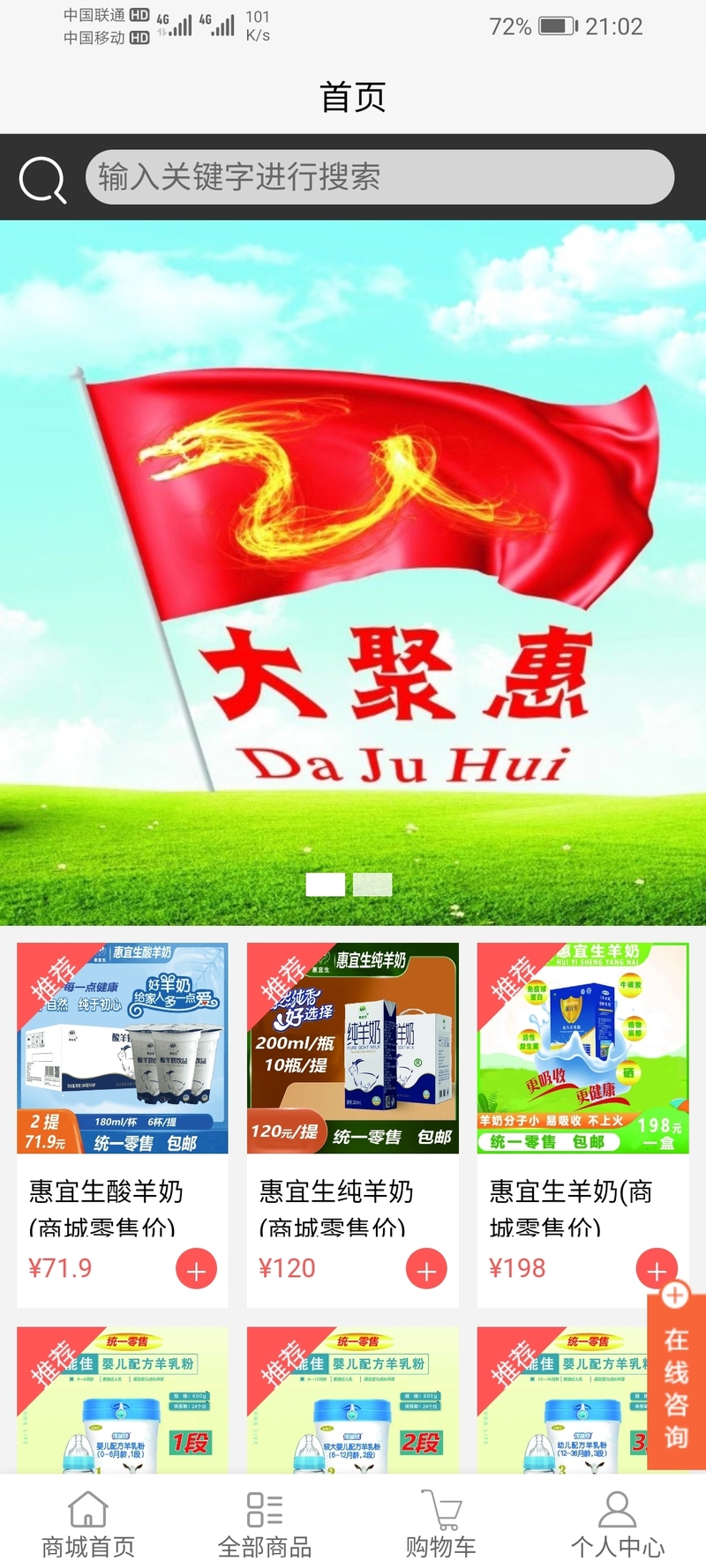This screenshot has height=1568, width=706.
Task: Focus the keyword search input field
Action: (379, 177)
